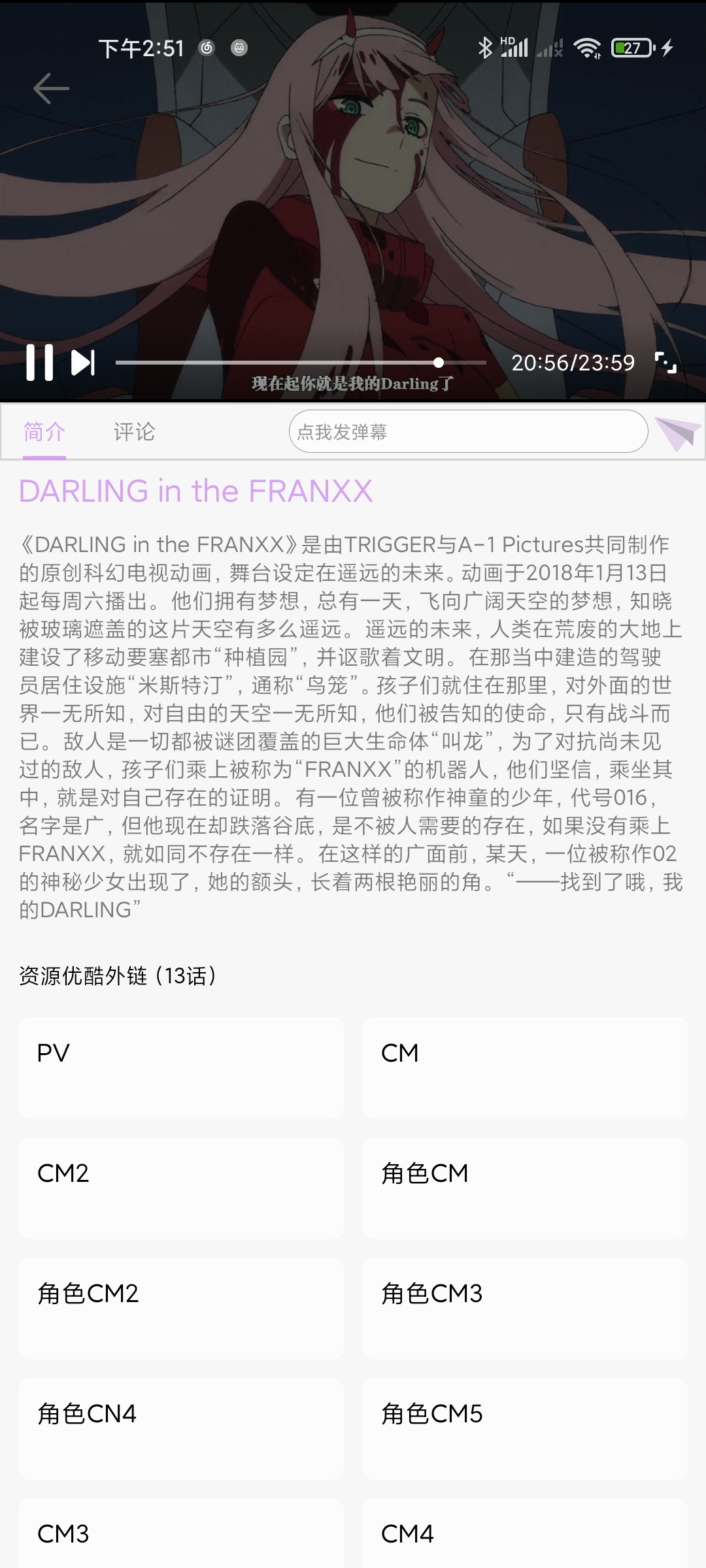Pause the video playback

(x=39, y=362)
